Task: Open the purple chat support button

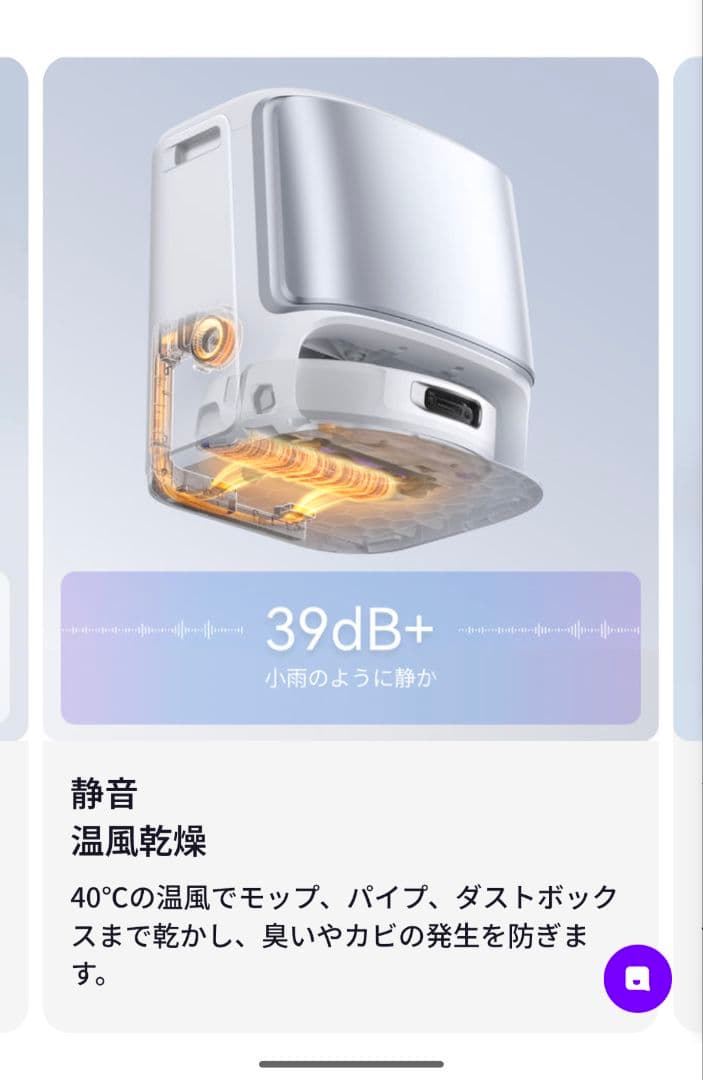Action: click(638, 978)
